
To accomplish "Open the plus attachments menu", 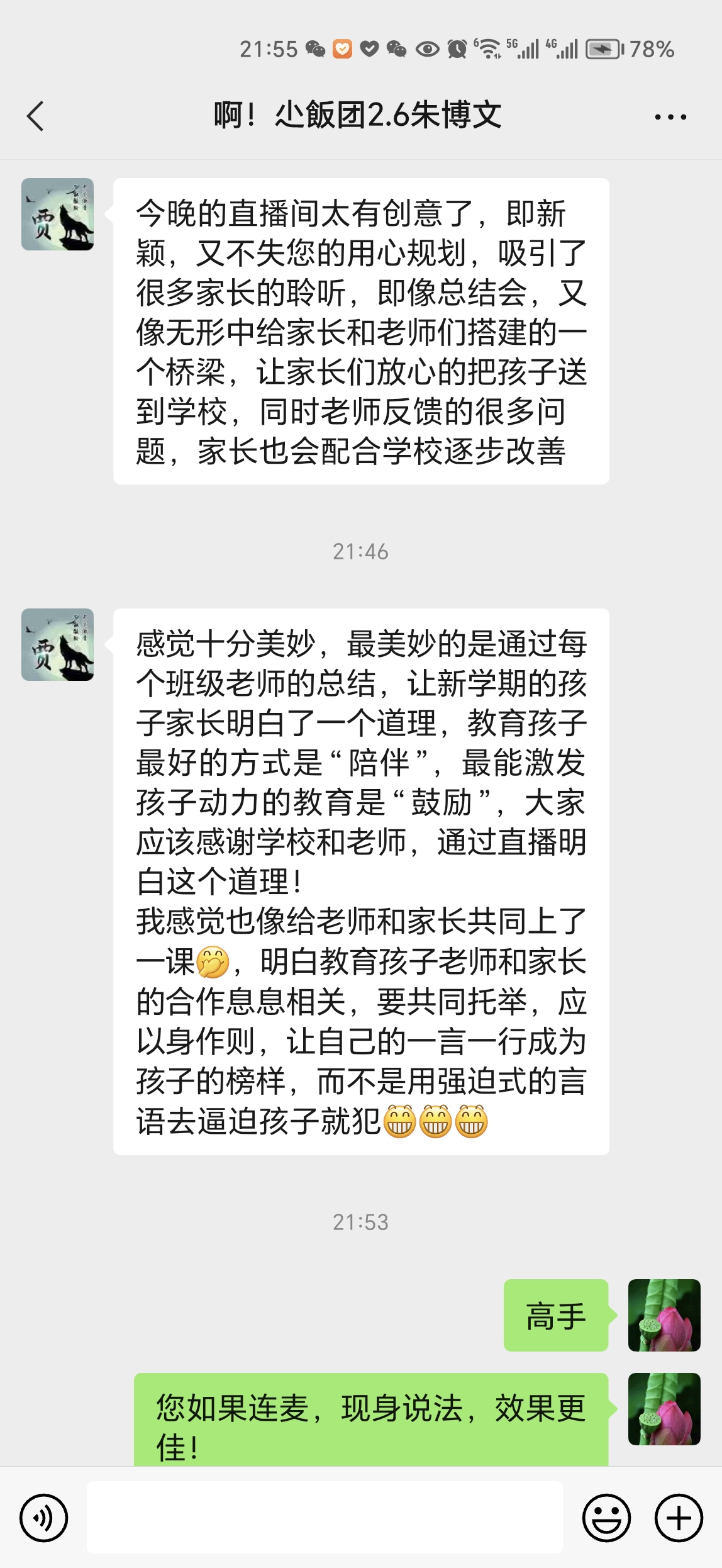I will tap(679, 1518).
